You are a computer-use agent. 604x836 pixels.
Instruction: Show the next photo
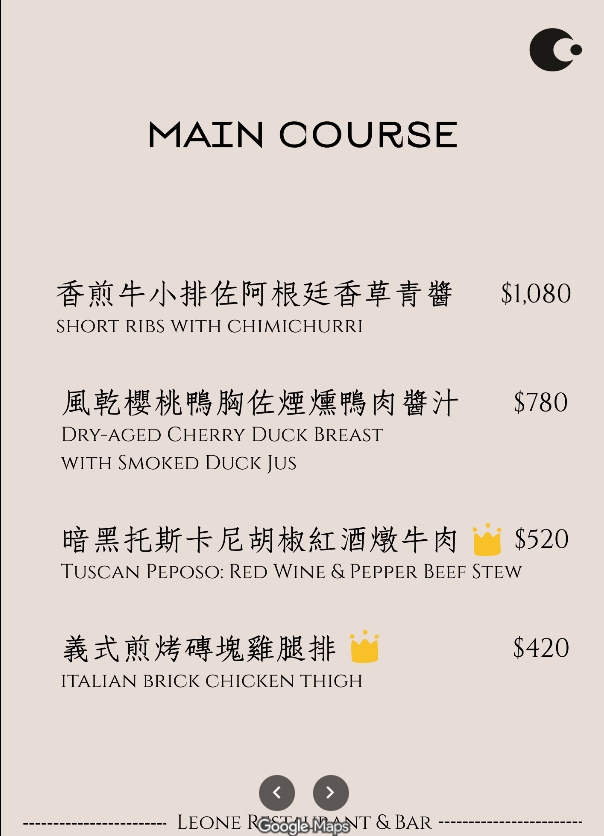click(331, 793)
